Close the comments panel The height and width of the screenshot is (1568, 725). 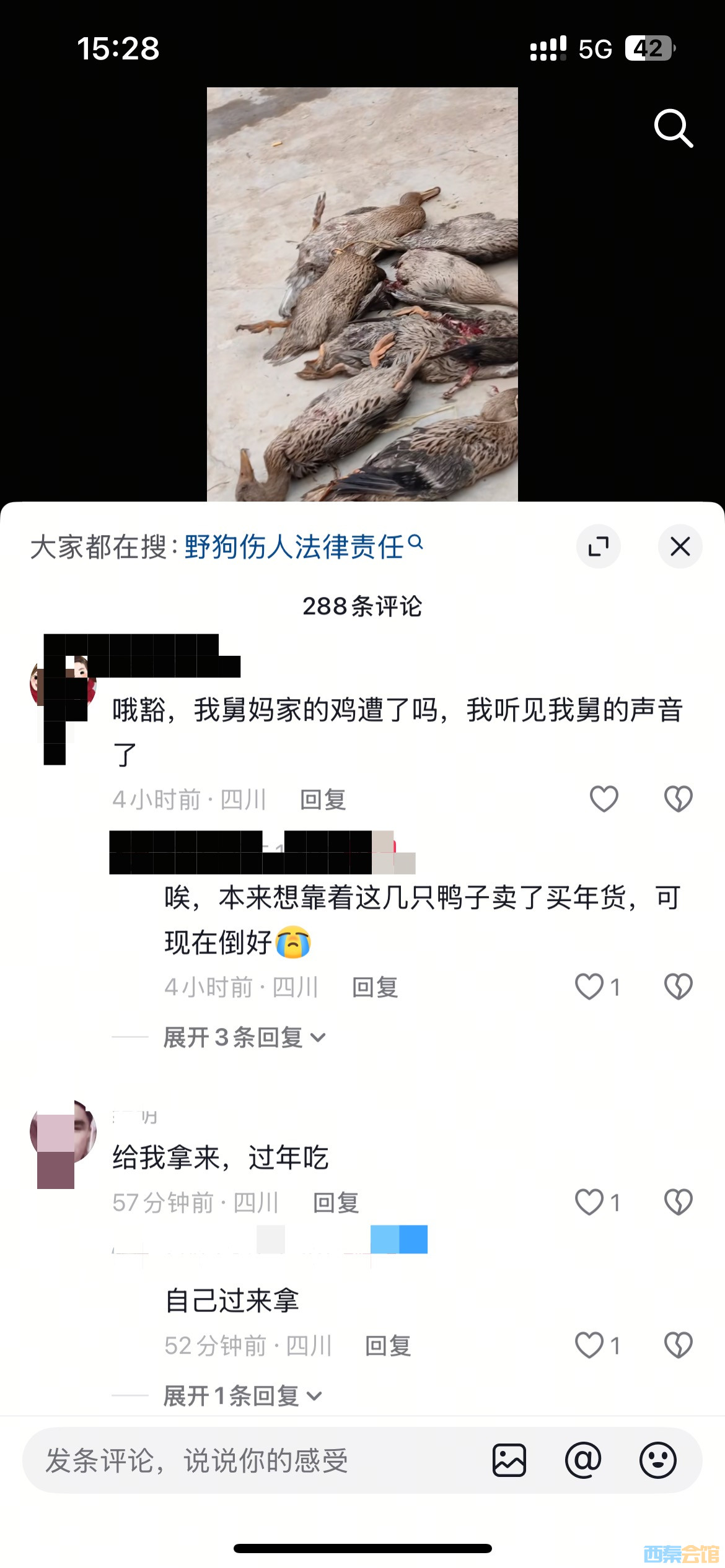(x=680, y=547)
